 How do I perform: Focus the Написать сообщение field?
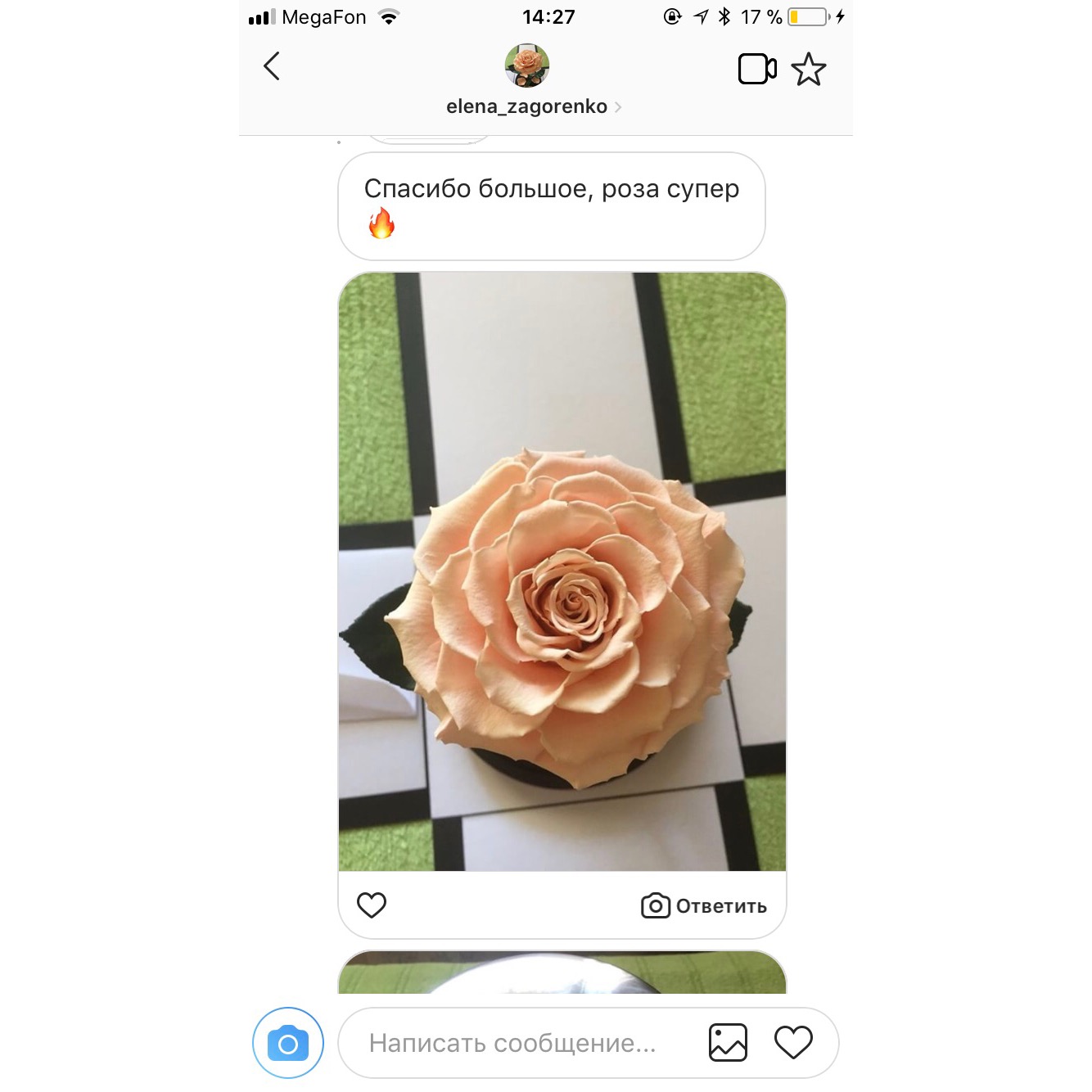click(512, 1043)
